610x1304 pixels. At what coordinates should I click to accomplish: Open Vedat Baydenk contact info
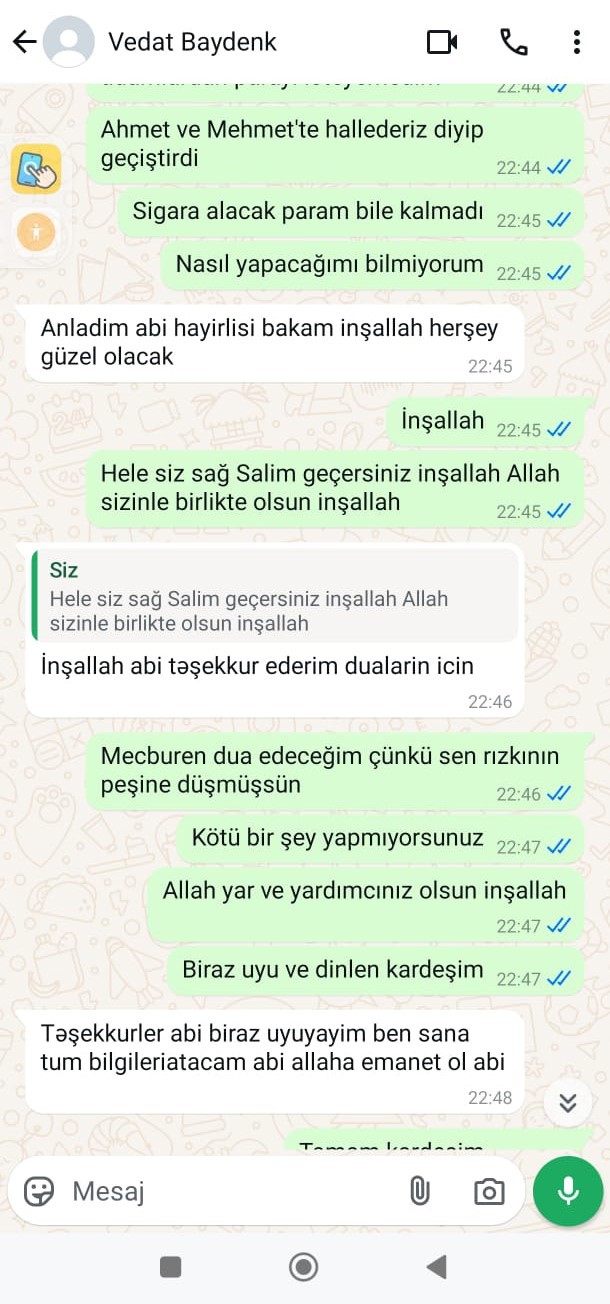pyautogui.click(x=192, y=42)
